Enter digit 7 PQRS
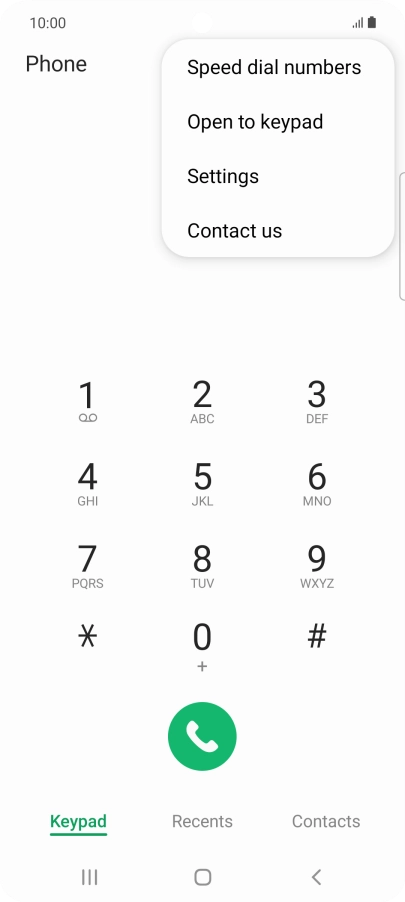 [87, 567]
